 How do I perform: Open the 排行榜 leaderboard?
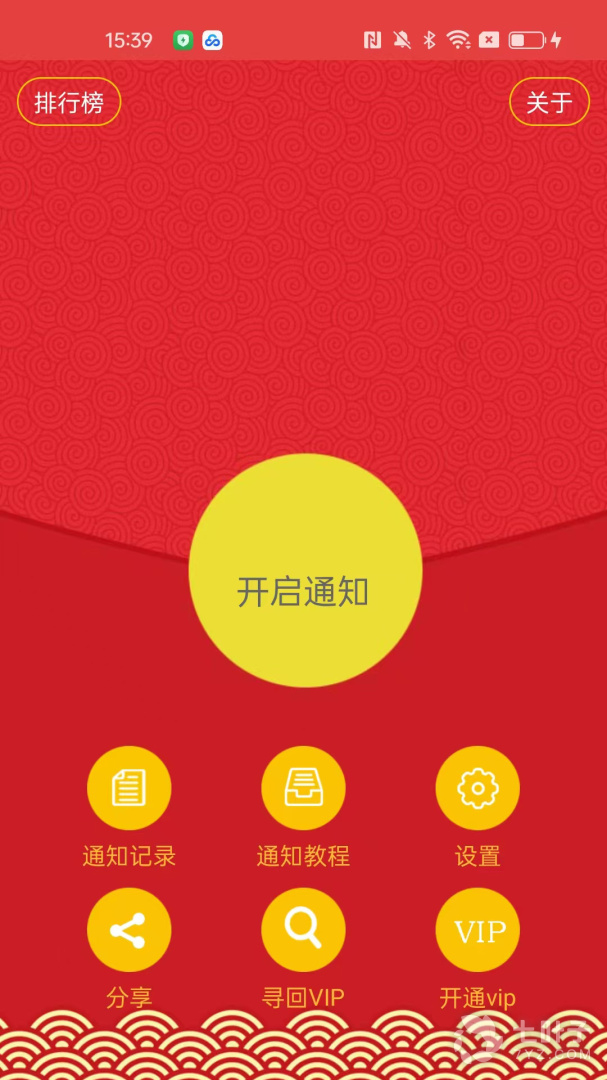click(x=69, y=103)
